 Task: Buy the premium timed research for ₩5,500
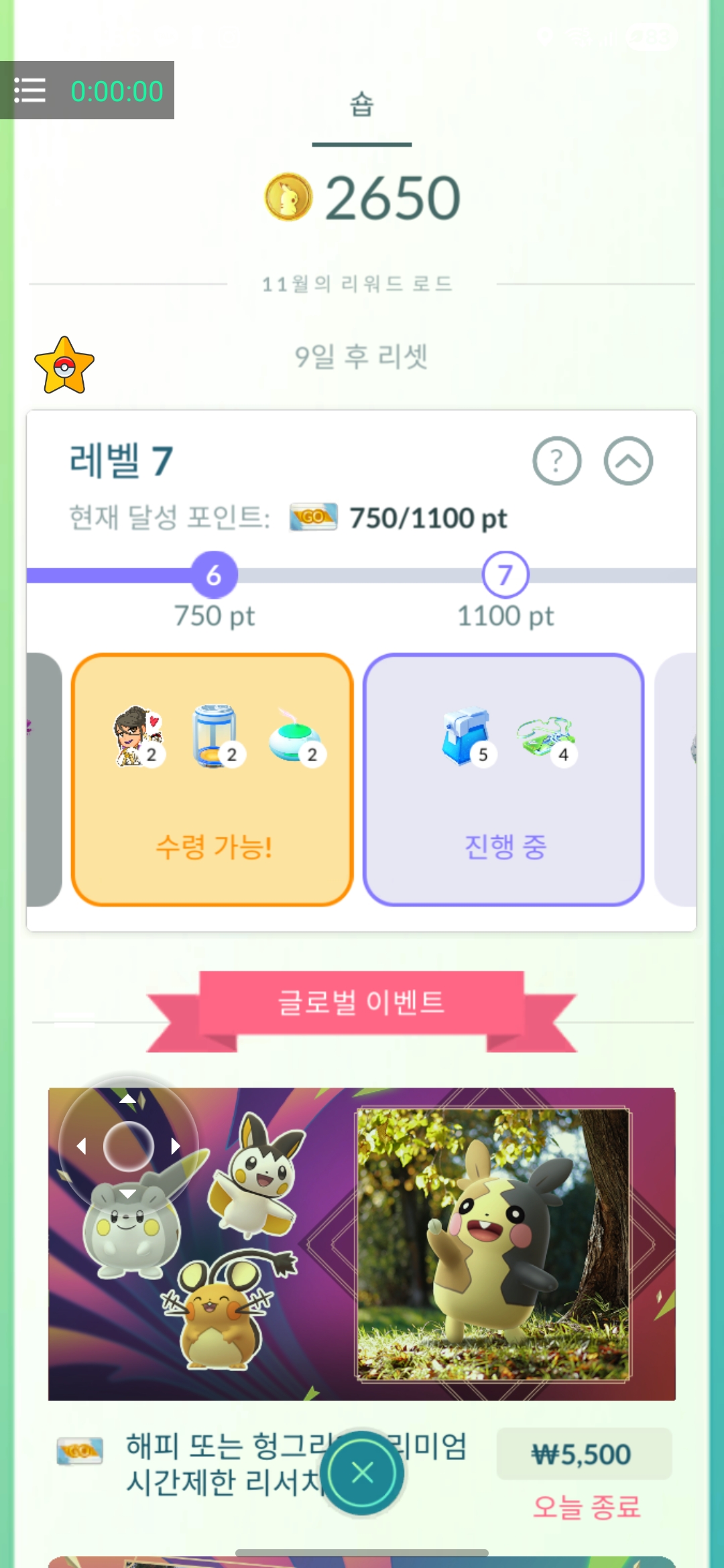click(x=583, y=1454)
